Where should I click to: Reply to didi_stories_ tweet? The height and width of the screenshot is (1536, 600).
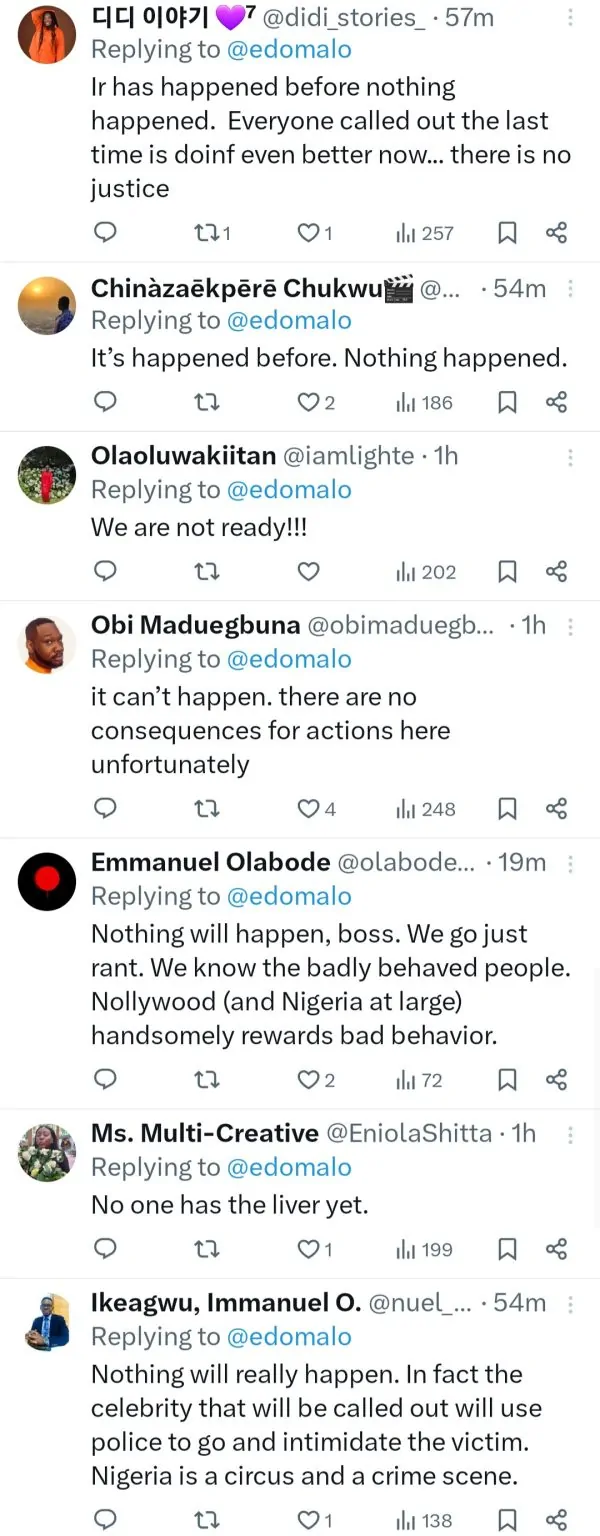tap(105, 233)
